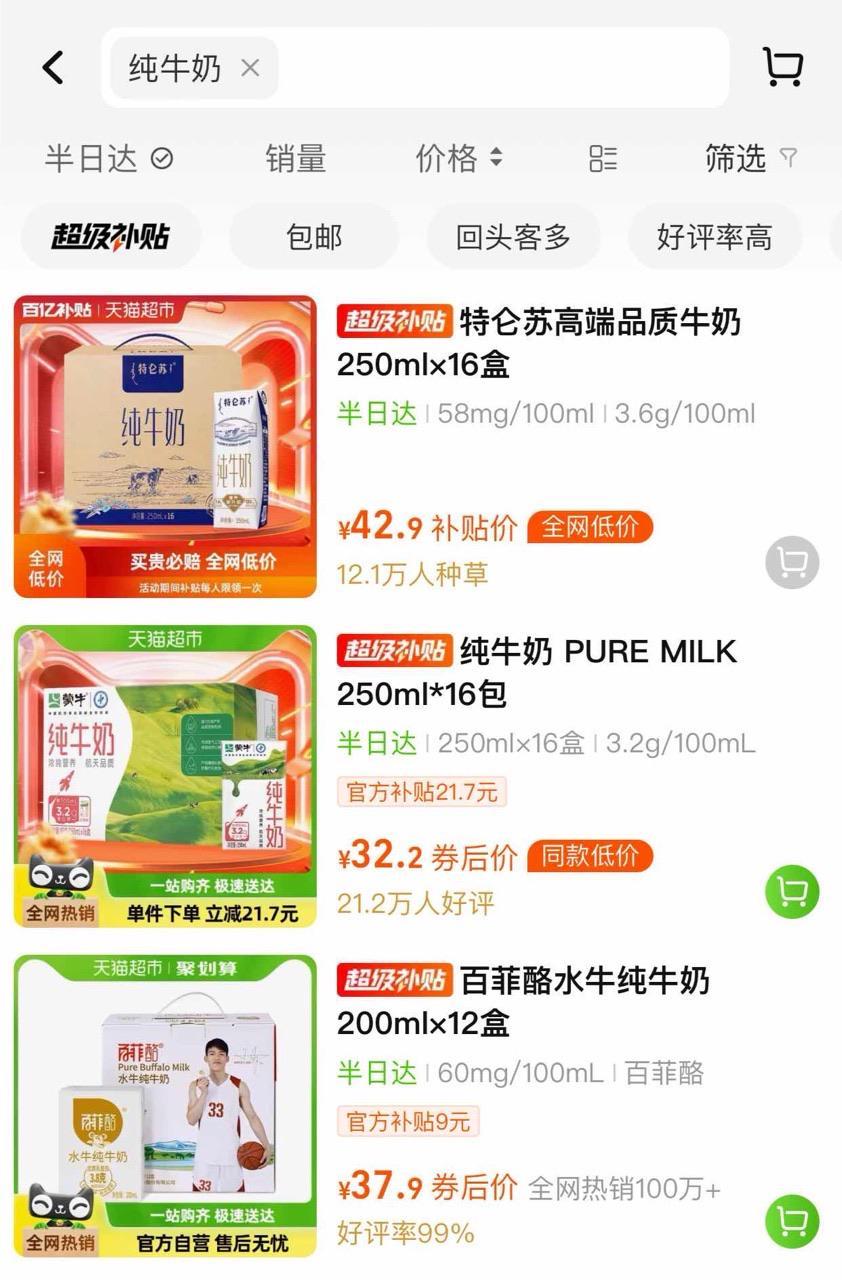Open the 筛选 filter panel
The height and width of the screenshot is (1280, 842).
click(x=750, y=158)
